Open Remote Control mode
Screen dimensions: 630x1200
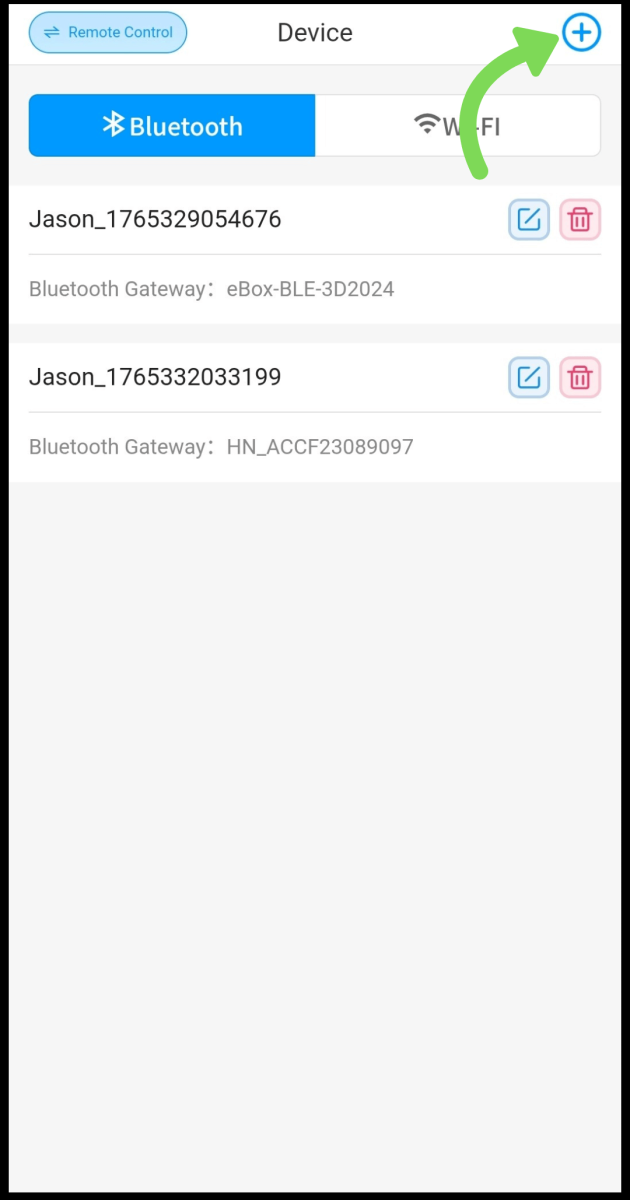[x=108, y=33]
